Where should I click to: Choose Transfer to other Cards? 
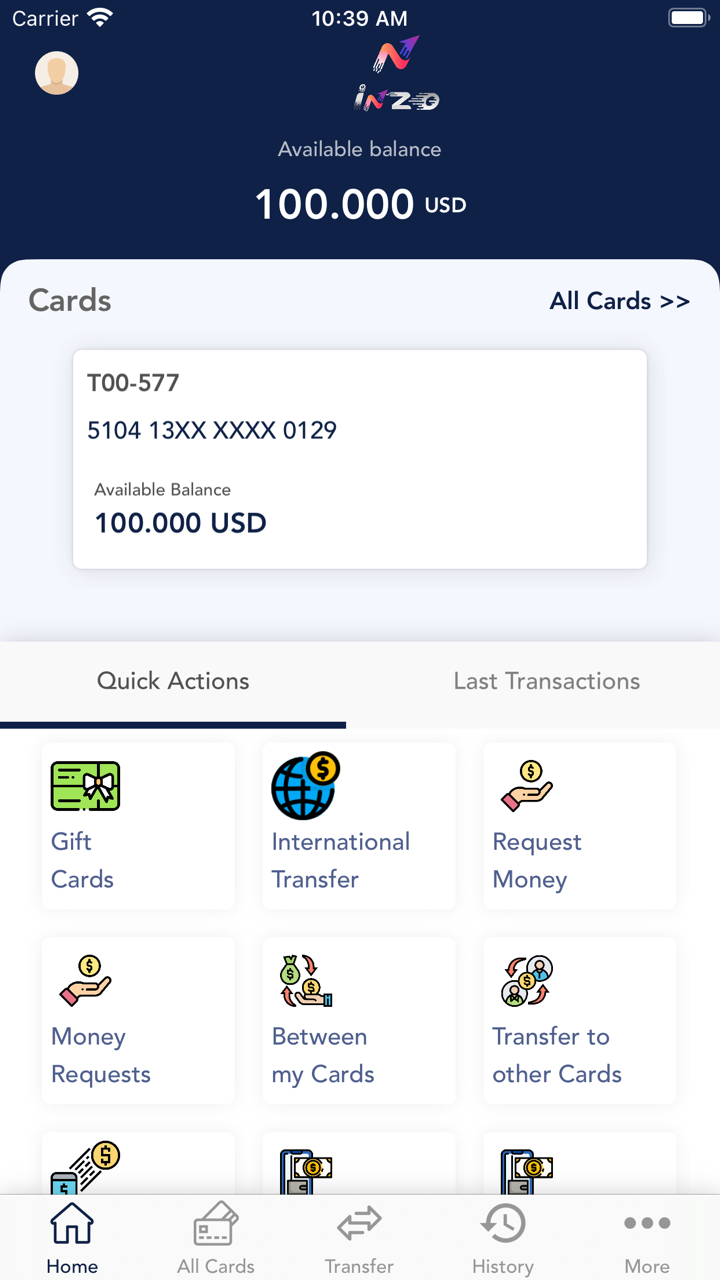(580, 1021)
